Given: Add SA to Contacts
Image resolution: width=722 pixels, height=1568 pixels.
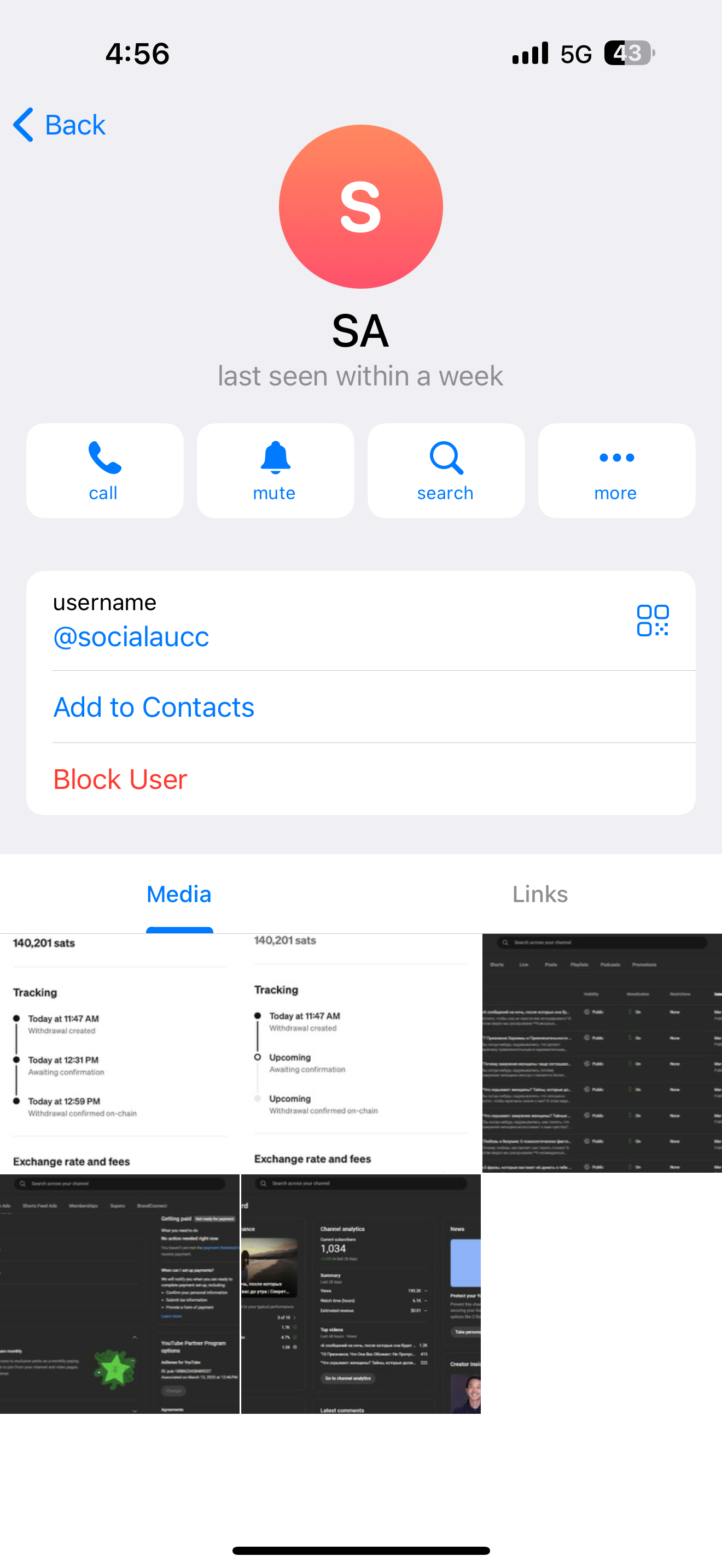Looking at the screenshot, I should point(153,707).
